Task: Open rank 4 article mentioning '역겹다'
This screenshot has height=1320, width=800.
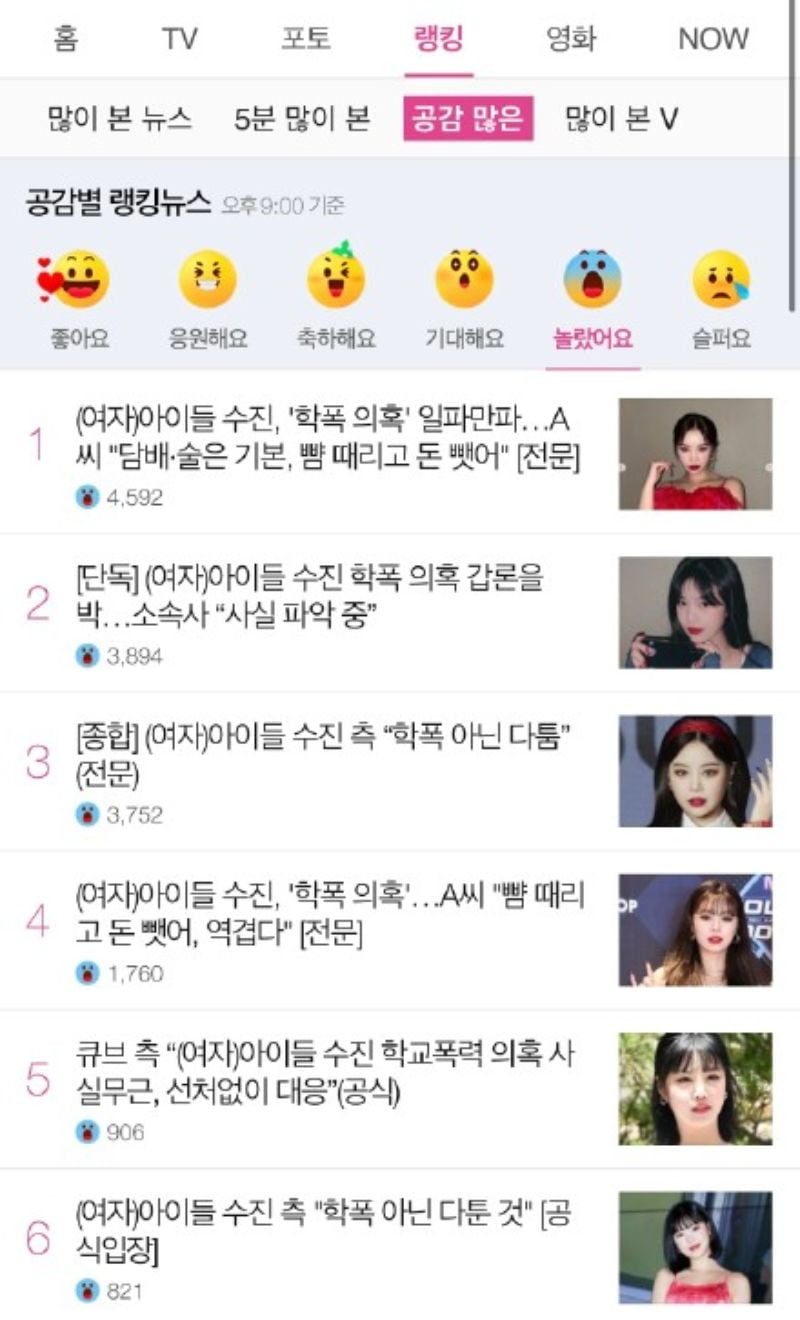Action: coord(330,914)
